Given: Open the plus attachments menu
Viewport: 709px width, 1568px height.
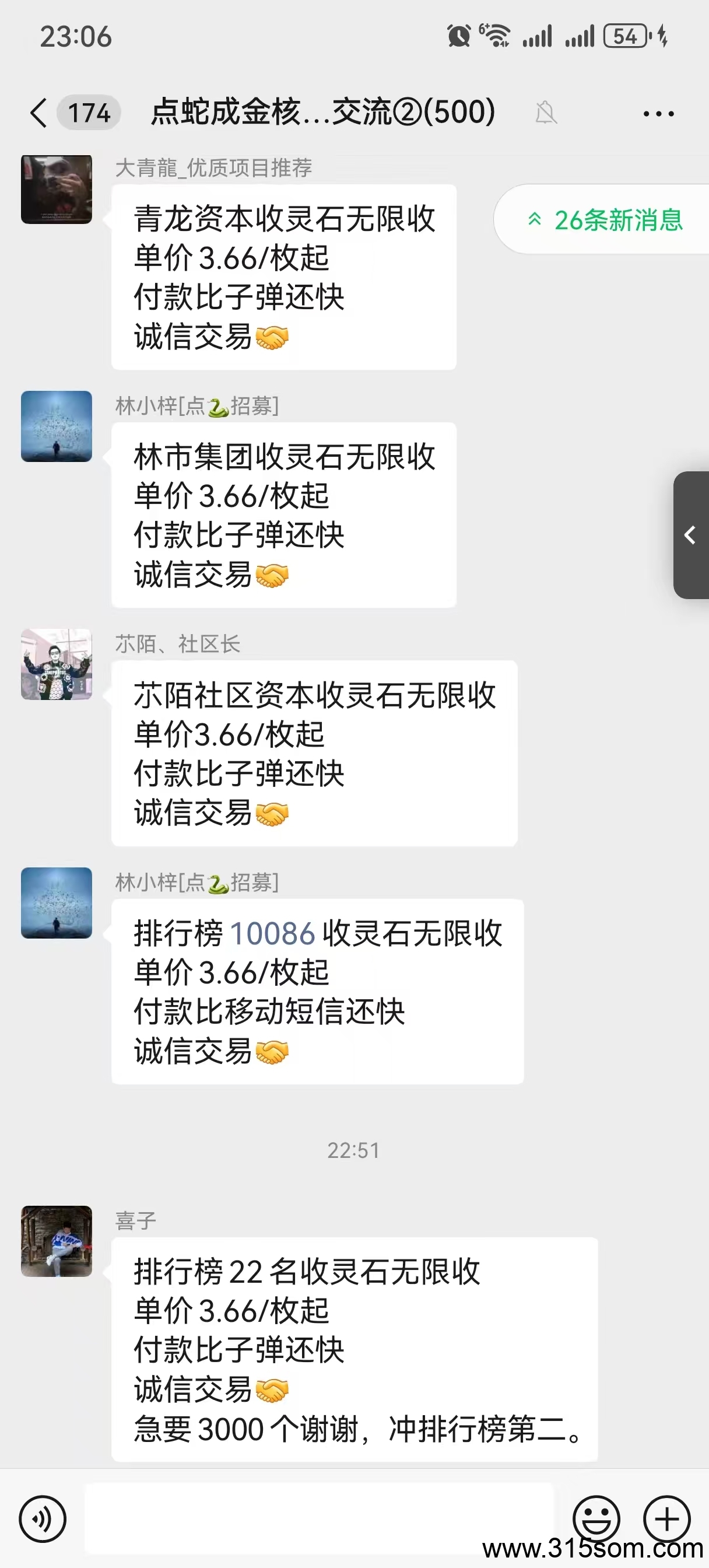Looking at the screenshot, I should tap(667, 1518).
